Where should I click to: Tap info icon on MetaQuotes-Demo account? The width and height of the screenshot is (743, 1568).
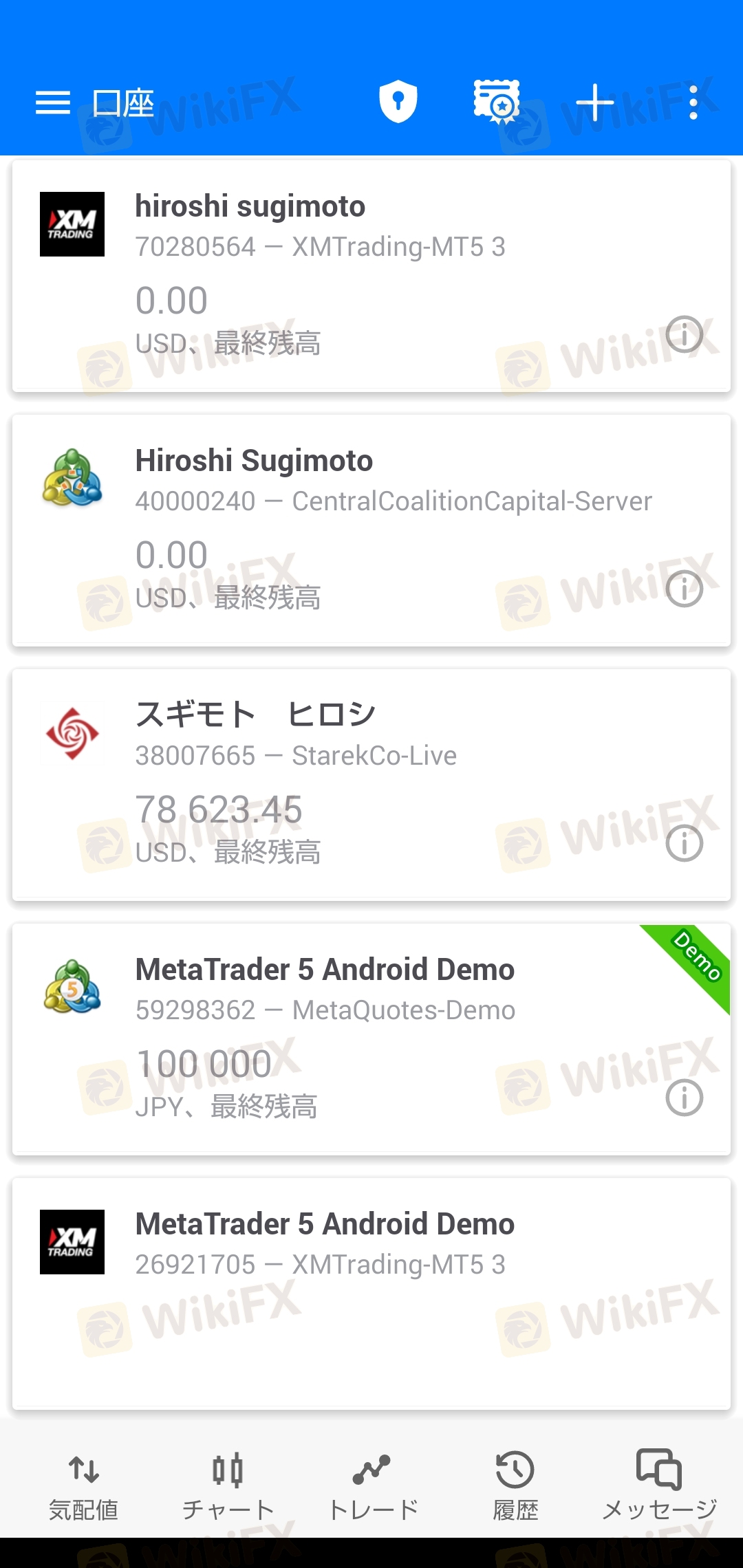[685, 1098]
